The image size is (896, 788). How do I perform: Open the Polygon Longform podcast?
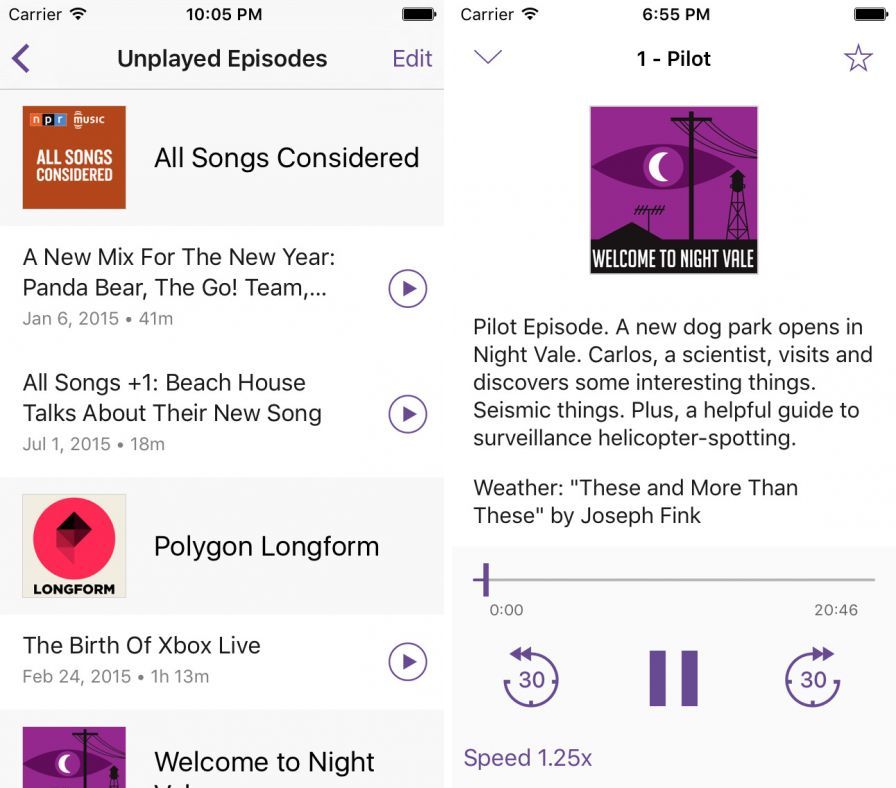coord(222,546)
